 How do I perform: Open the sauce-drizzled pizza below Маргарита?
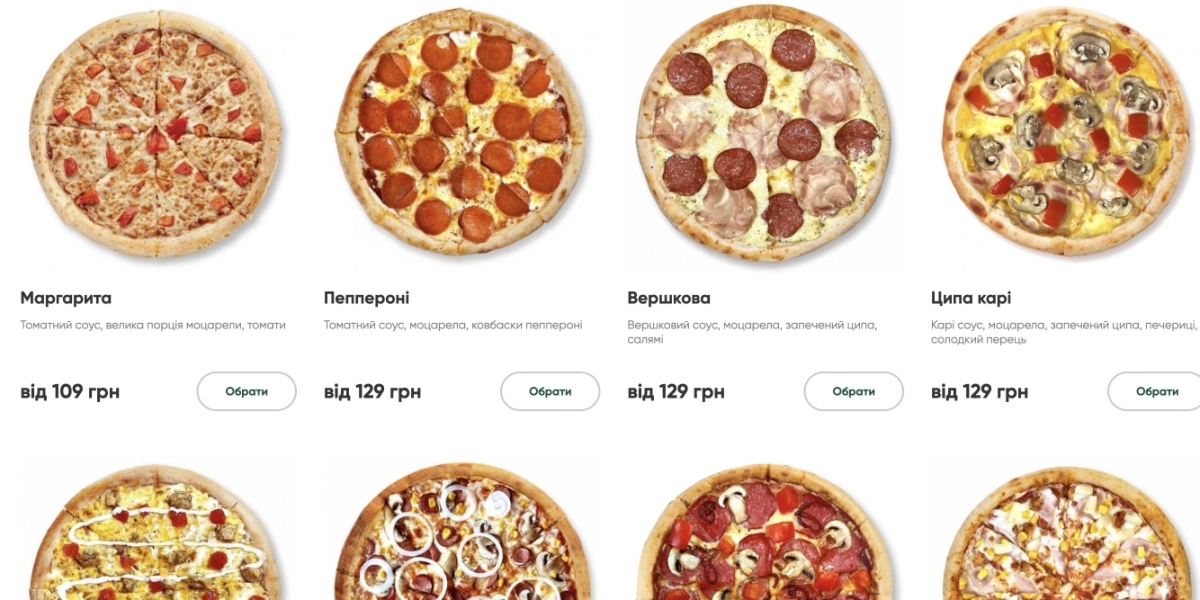(155, 535)
